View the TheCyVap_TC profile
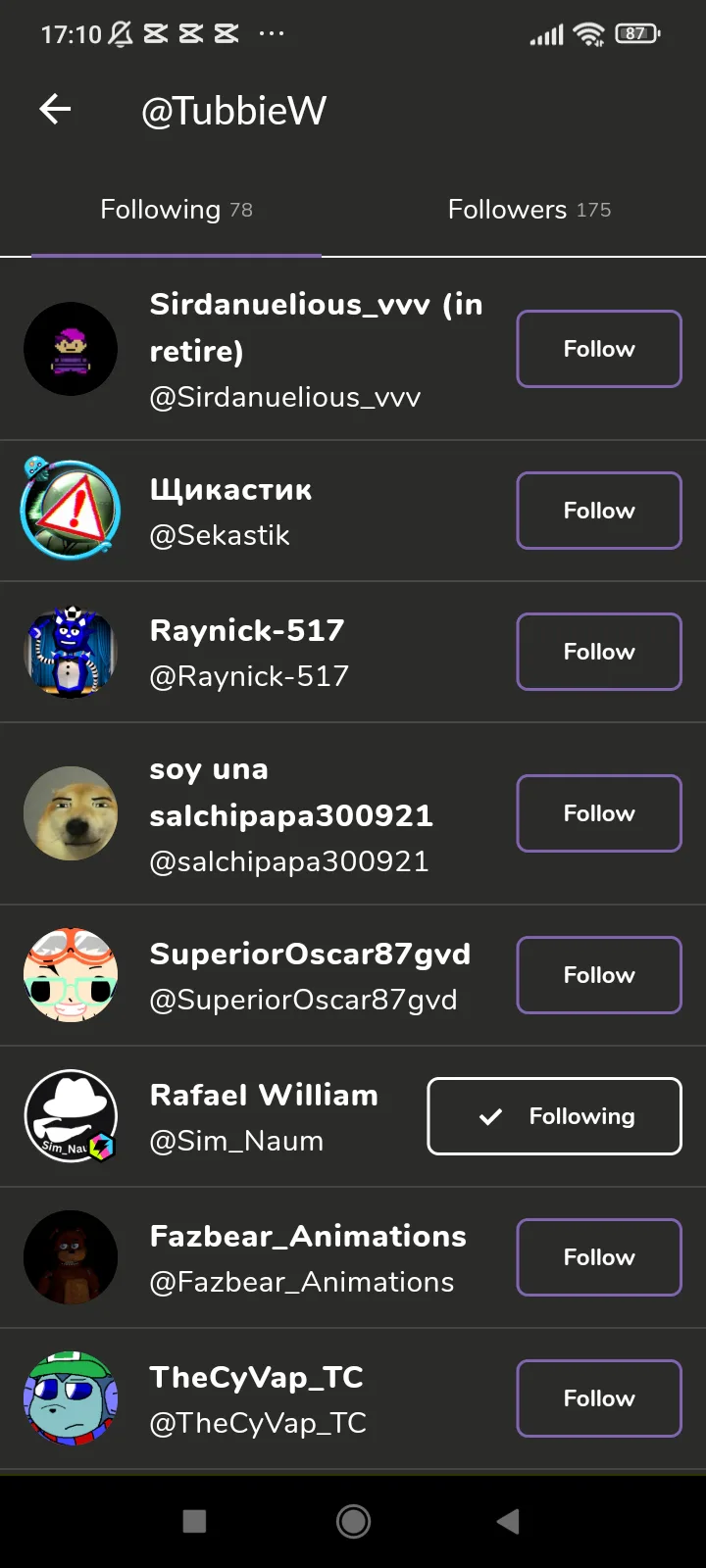 [257, 1398]
